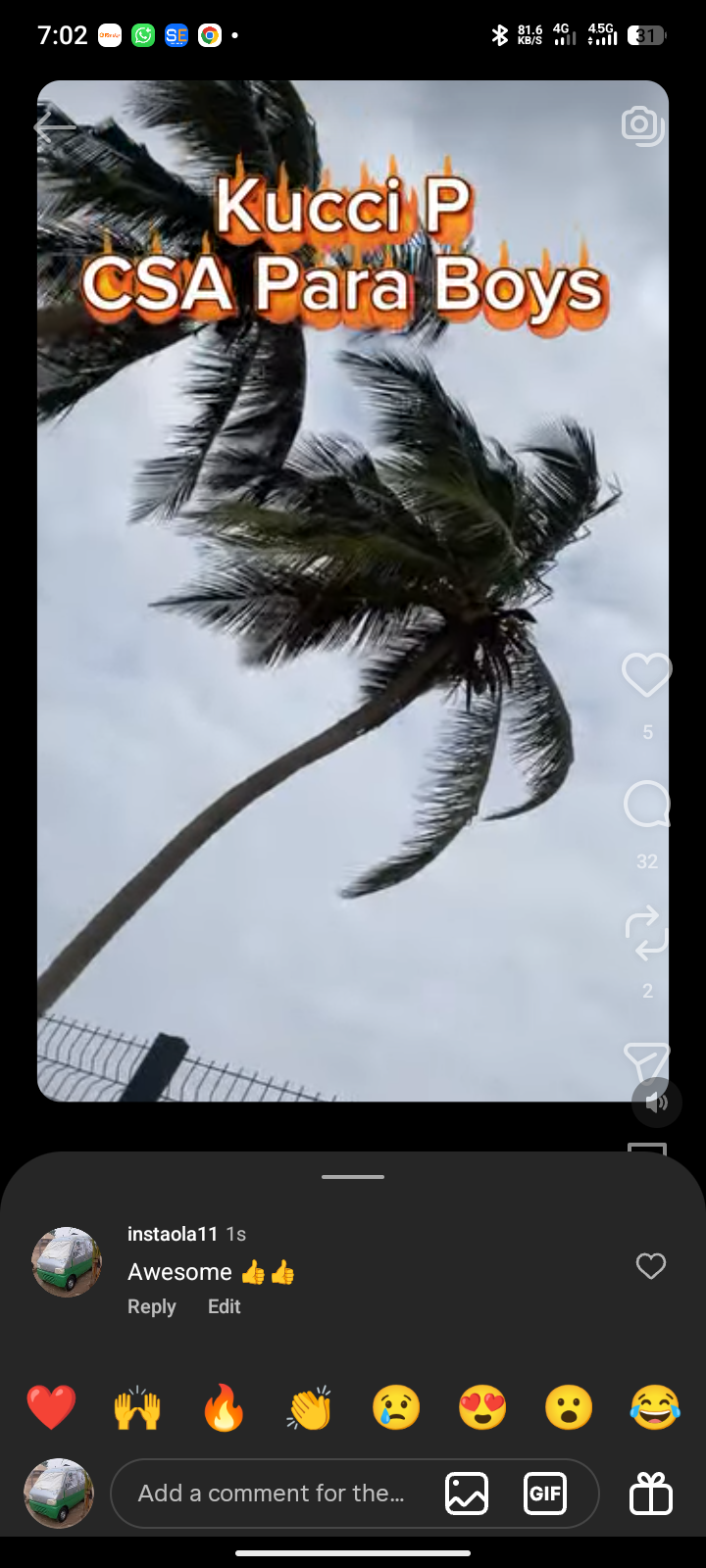Reply to instaola11's comment
The width and height of the screenshot is (706, 1568).
(x=152, y=1306)
